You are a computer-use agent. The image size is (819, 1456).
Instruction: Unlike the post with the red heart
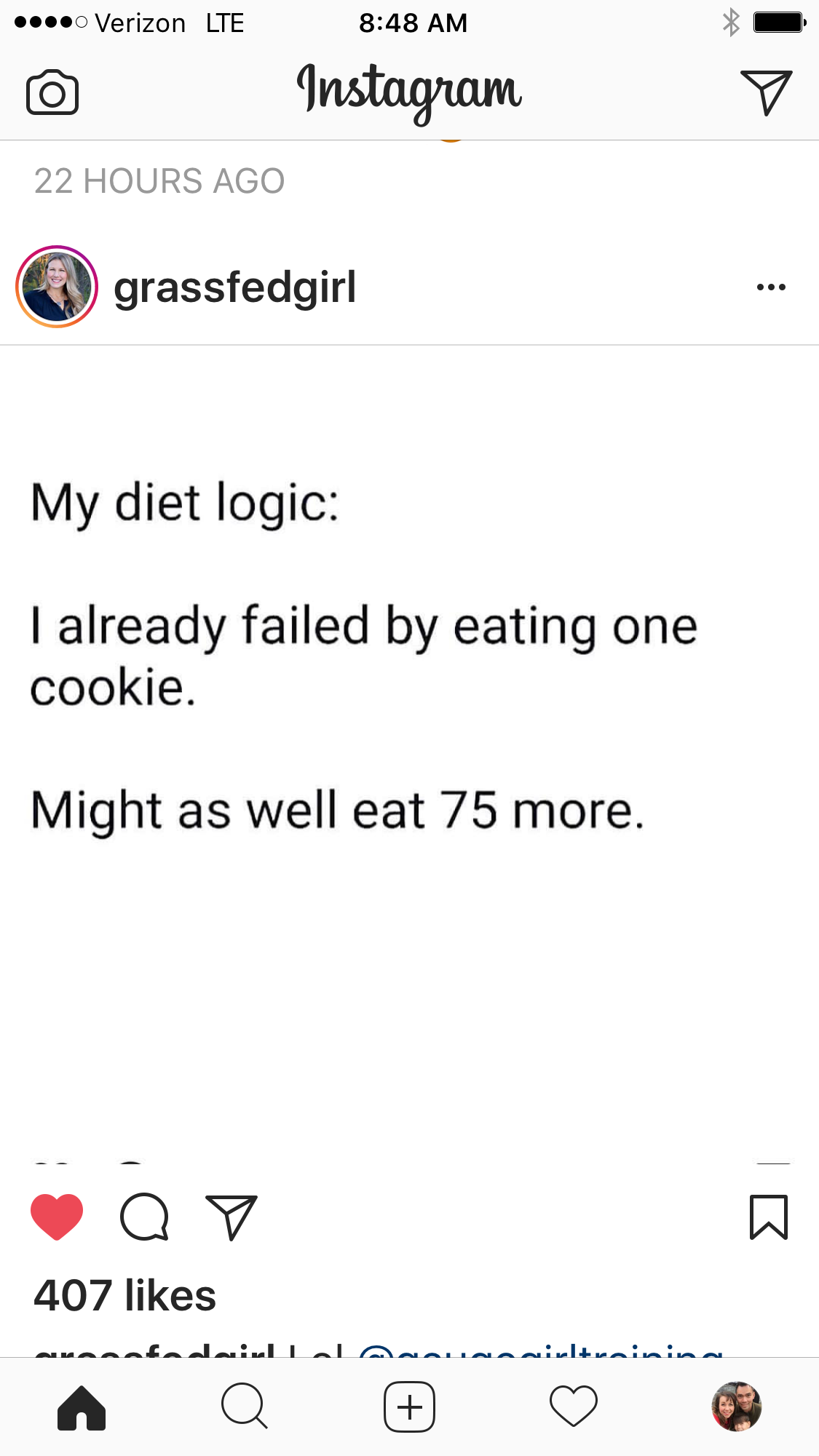(x=57, y=1217)
